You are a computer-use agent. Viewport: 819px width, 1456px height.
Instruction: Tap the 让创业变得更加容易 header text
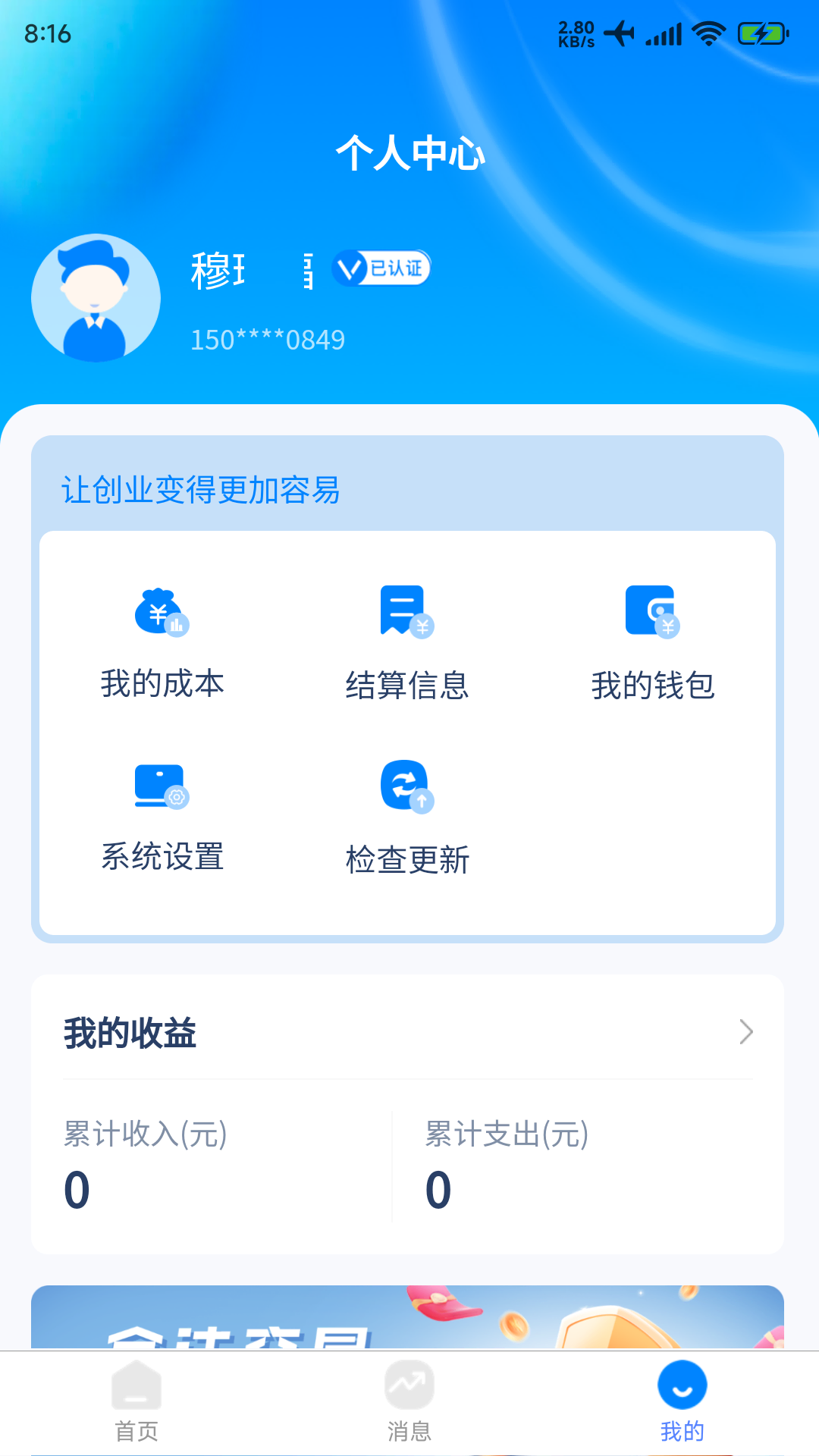(201, 490)
